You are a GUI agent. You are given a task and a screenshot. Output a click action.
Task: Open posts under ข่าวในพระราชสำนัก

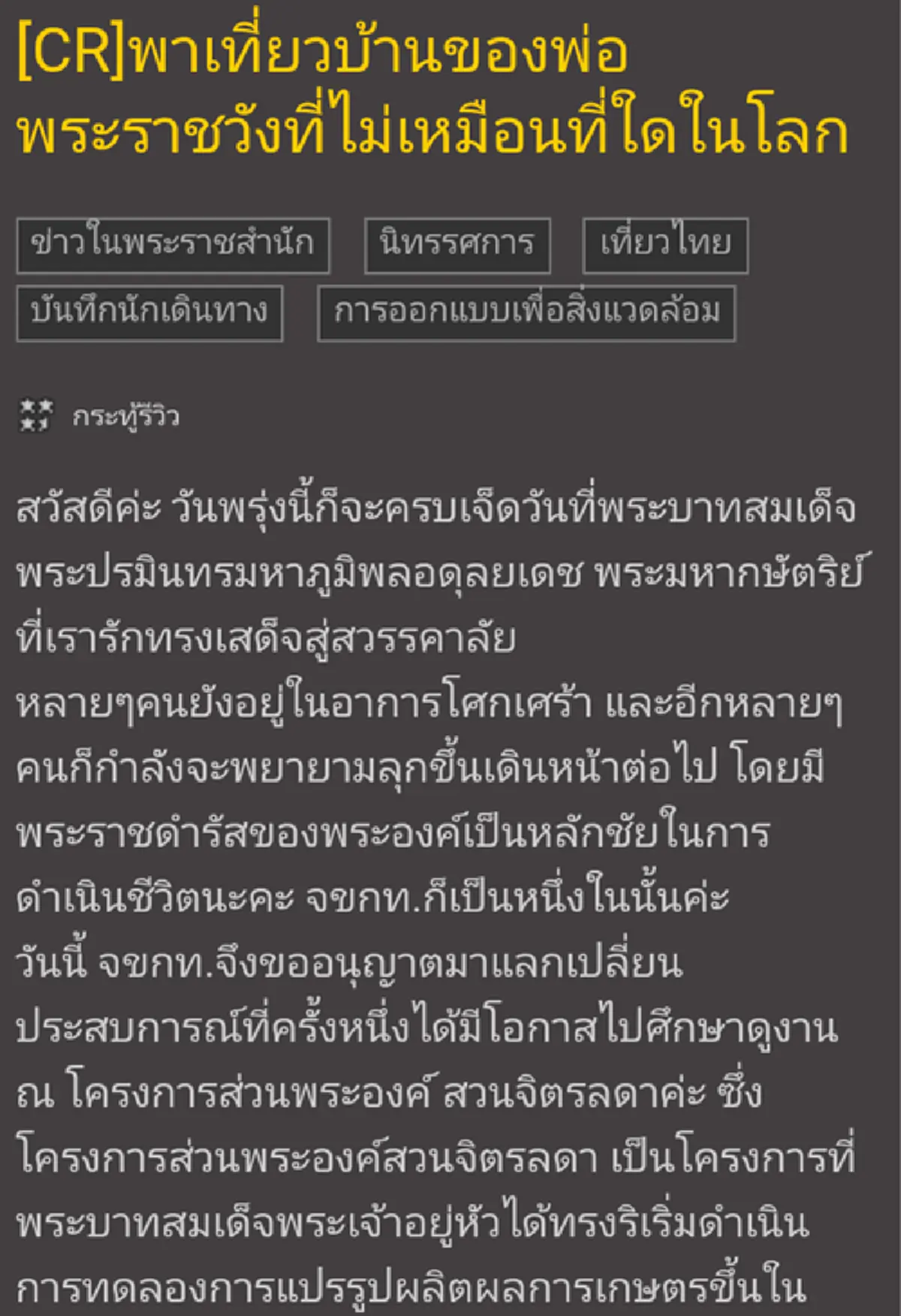click(x=173, y=244)
